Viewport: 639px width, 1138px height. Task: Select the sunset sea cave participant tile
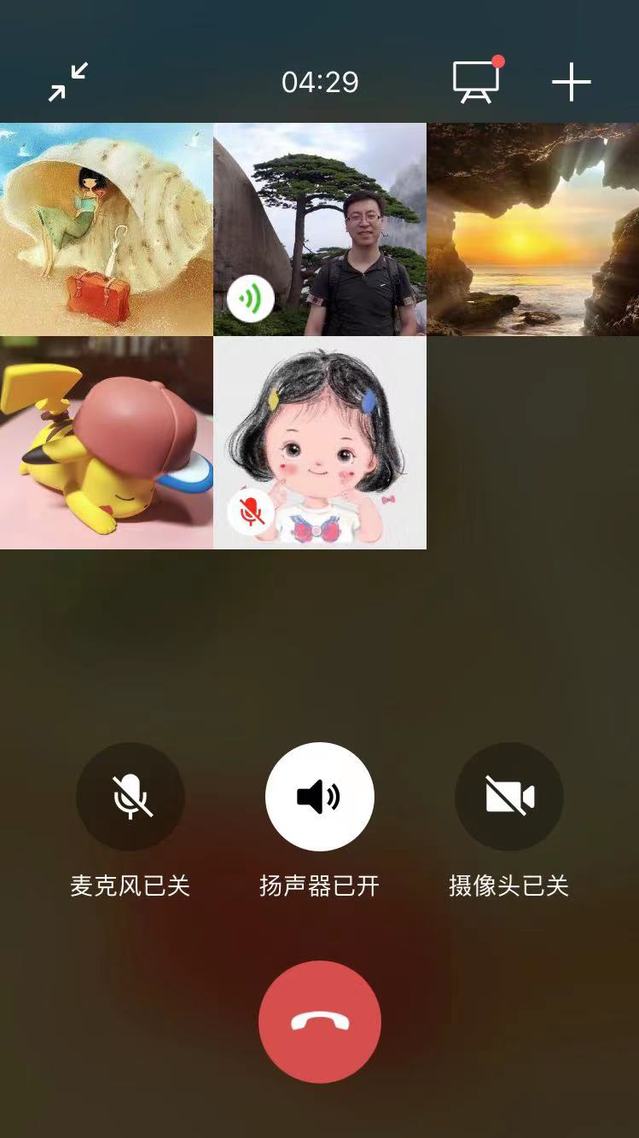(x=533, y=229)
